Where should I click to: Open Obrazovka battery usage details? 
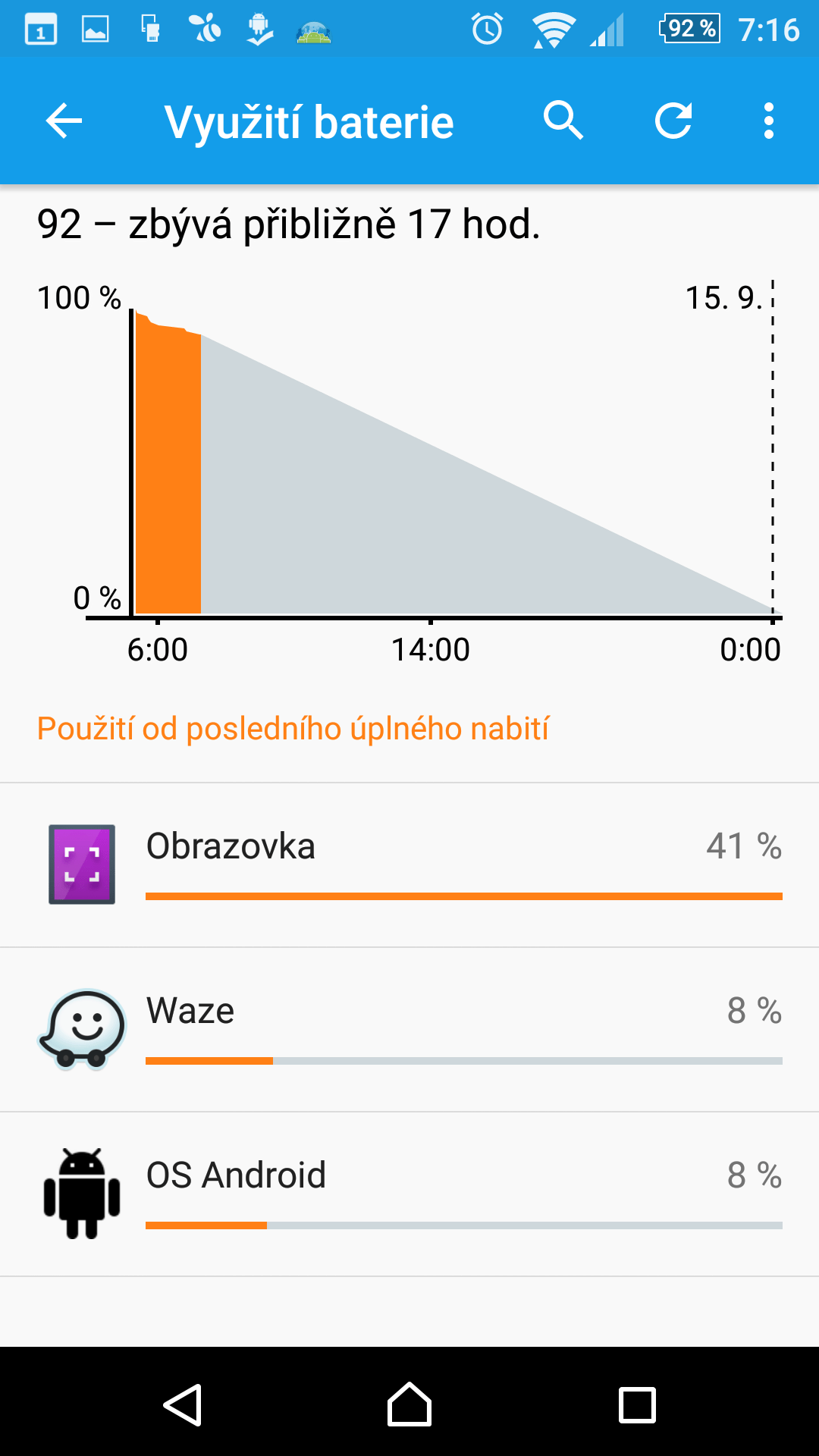[409, 865]
